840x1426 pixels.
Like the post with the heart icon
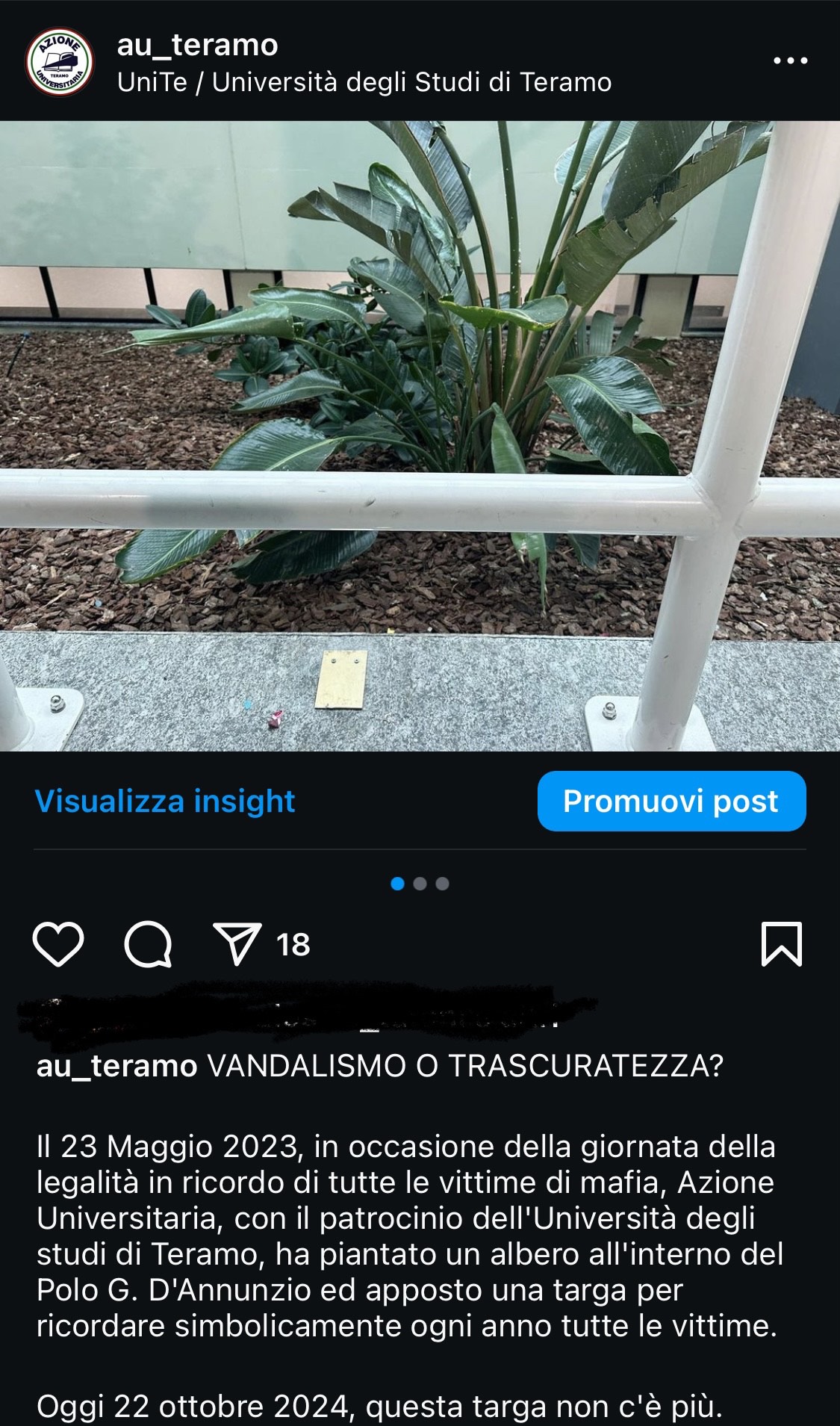tap(58, 944)
